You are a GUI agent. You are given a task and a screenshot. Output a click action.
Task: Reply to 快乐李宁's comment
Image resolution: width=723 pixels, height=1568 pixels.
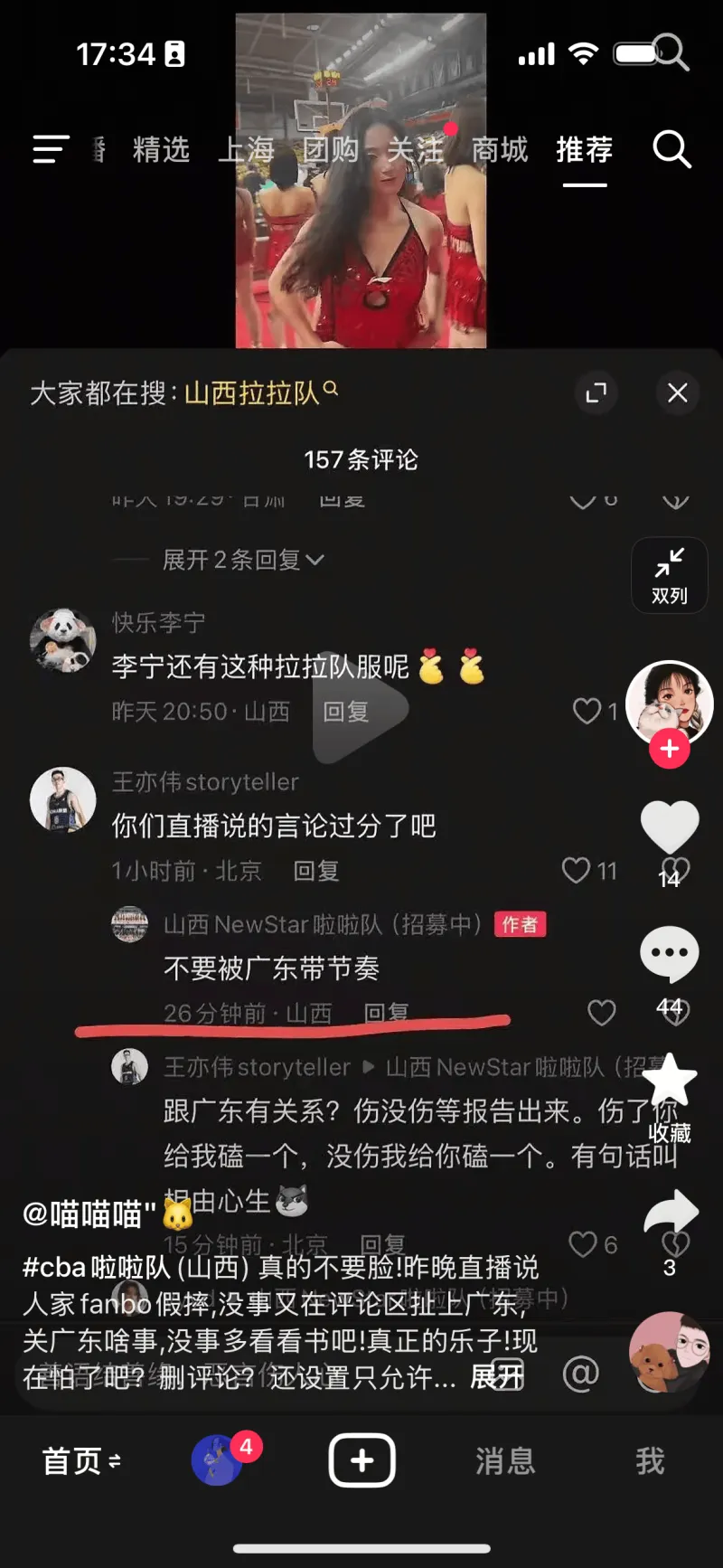tap(346, 712)
